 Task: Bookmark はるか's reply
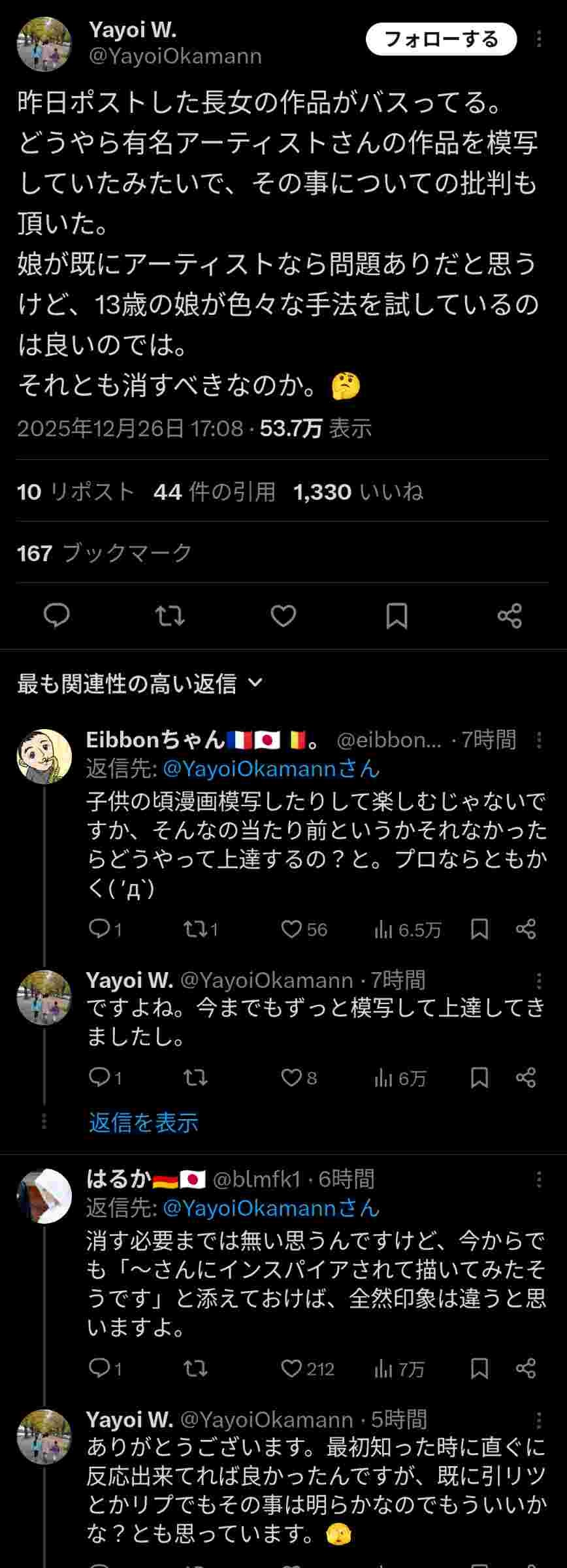[479, 1369]
